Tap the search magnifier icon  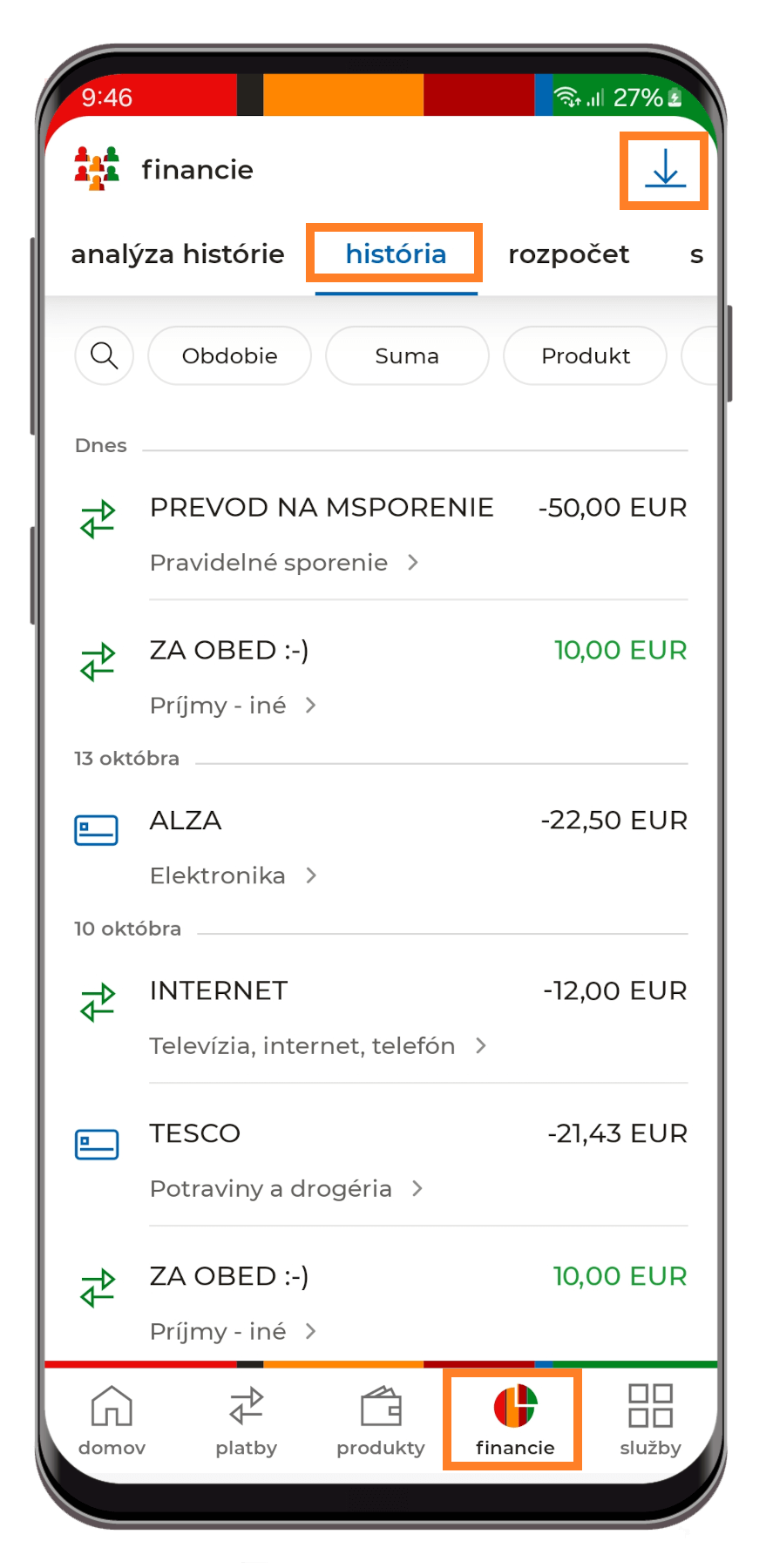(105, 355)
